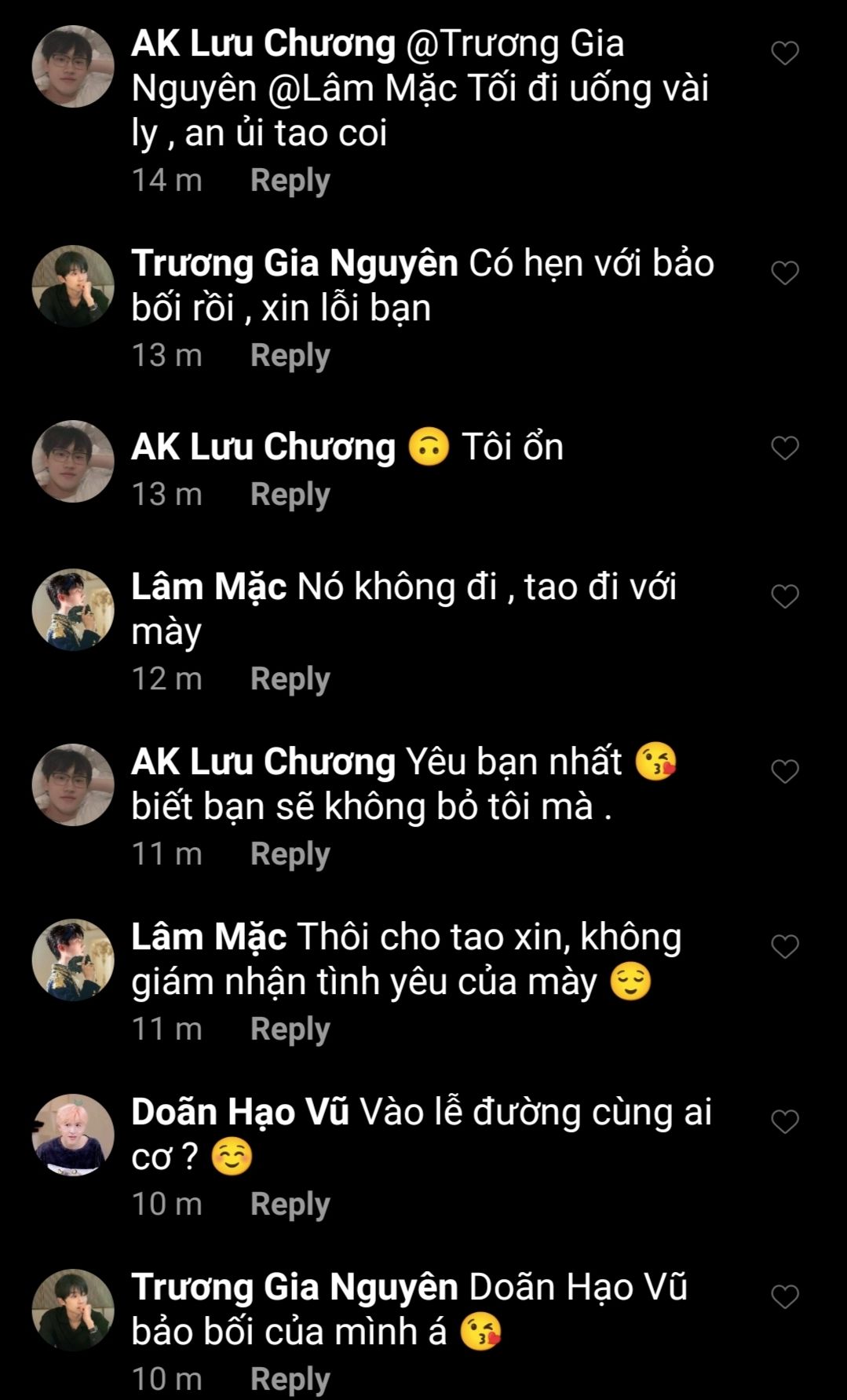847x1400 pixels.
Task: Reply to AK Lưu Chương's "Tôi ổn" comment
Action: pyautogui.click(x=290, y=495)
